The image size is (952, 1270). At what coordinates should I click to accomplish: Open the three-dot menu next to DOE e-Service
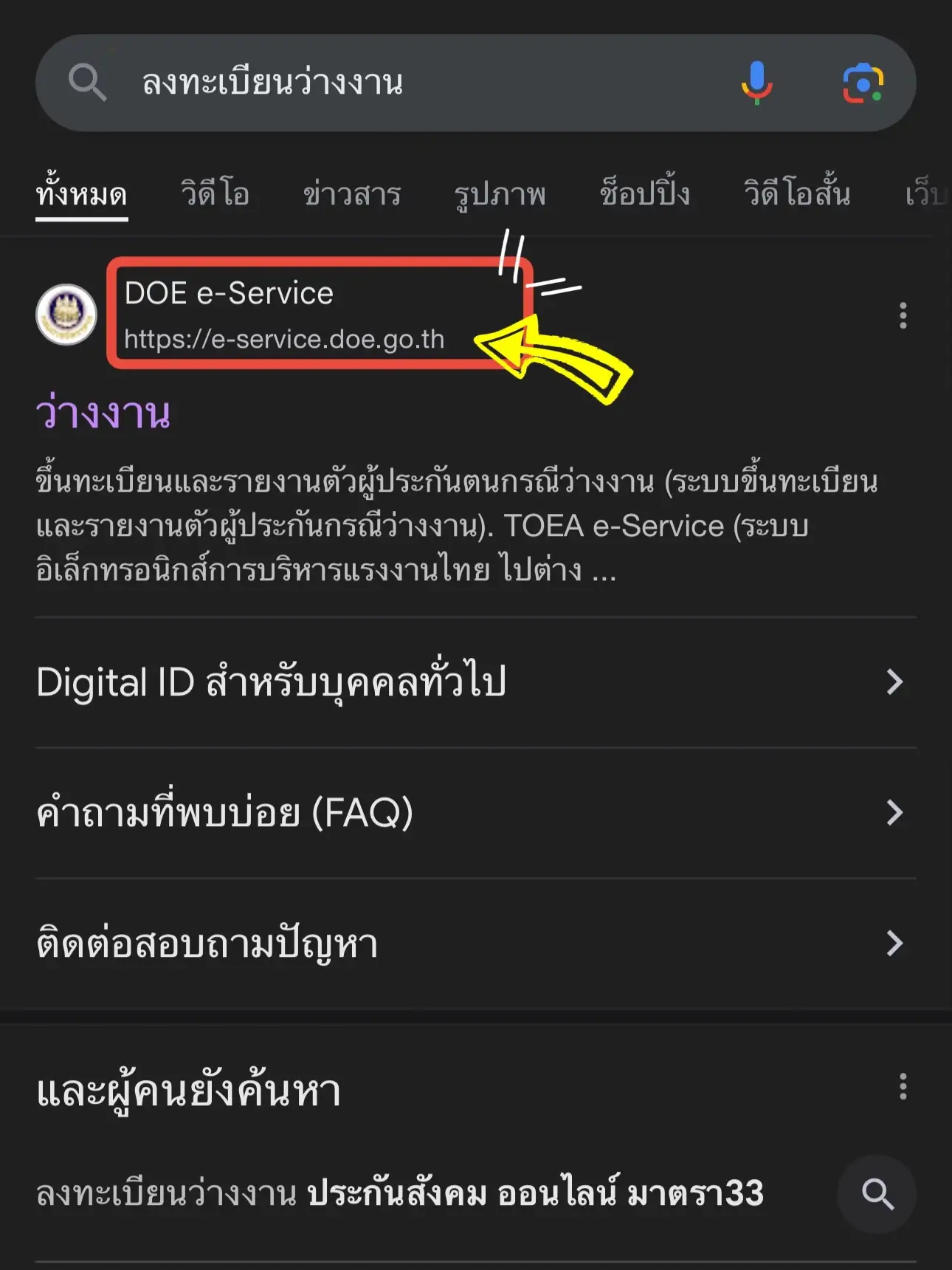[902, 316]
